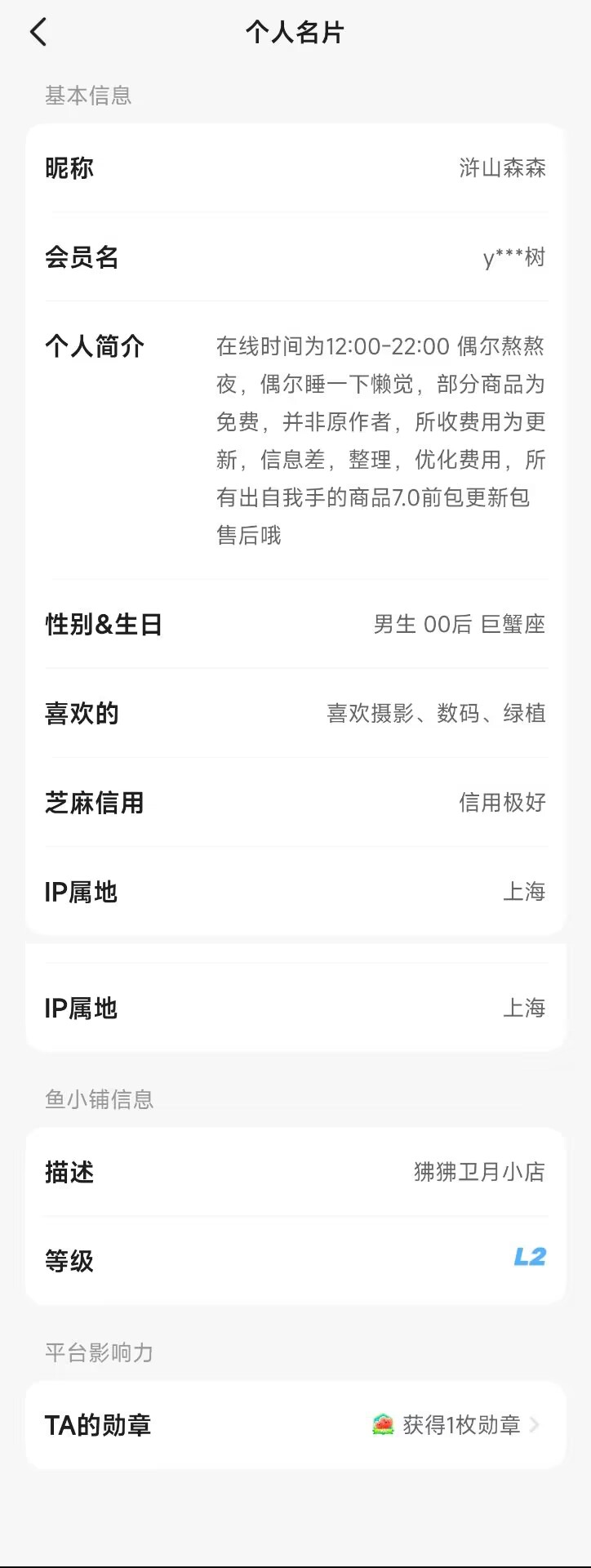
Task: Go back from the 个人名片 page
Action: (38, 33)
